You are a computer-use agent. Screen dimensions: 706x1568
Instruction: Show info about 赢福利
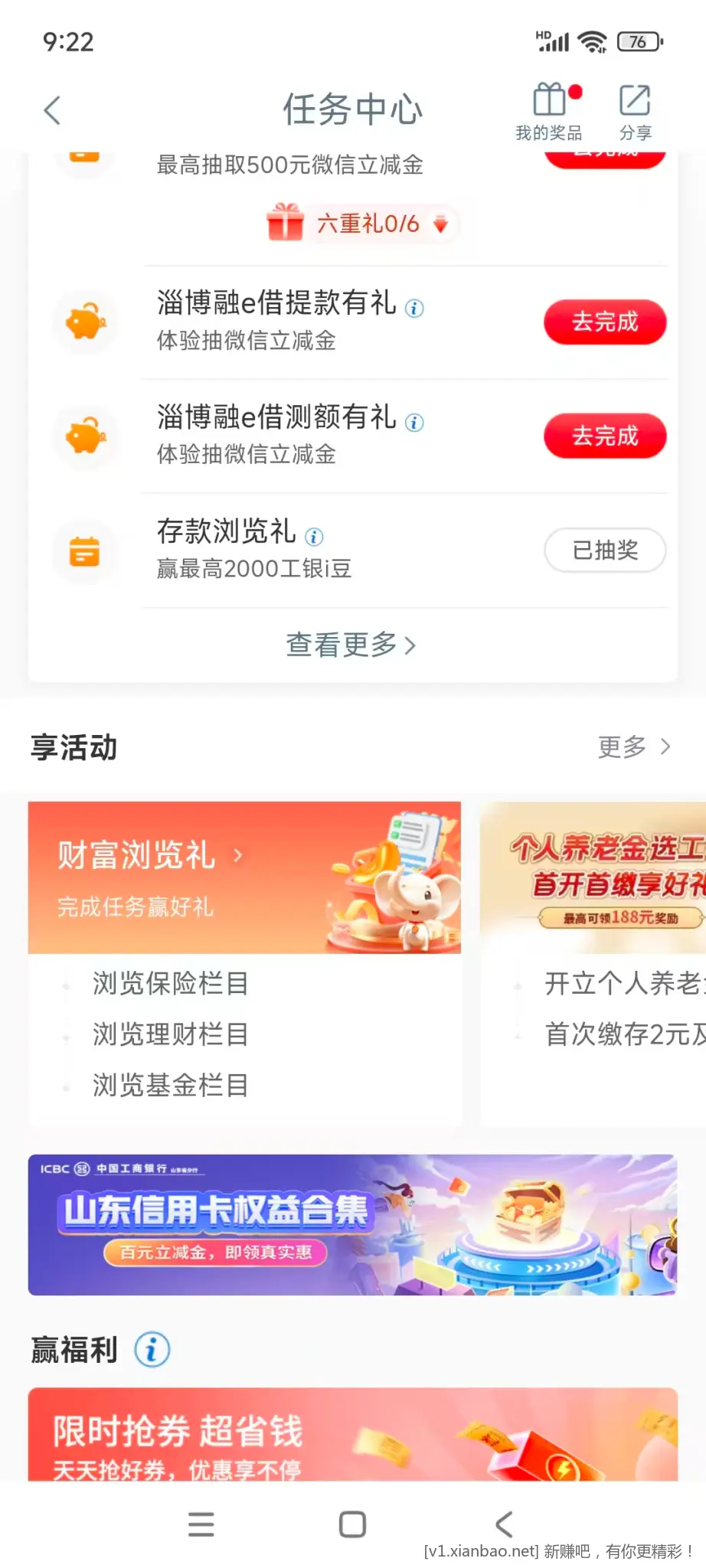point(152,1350)
